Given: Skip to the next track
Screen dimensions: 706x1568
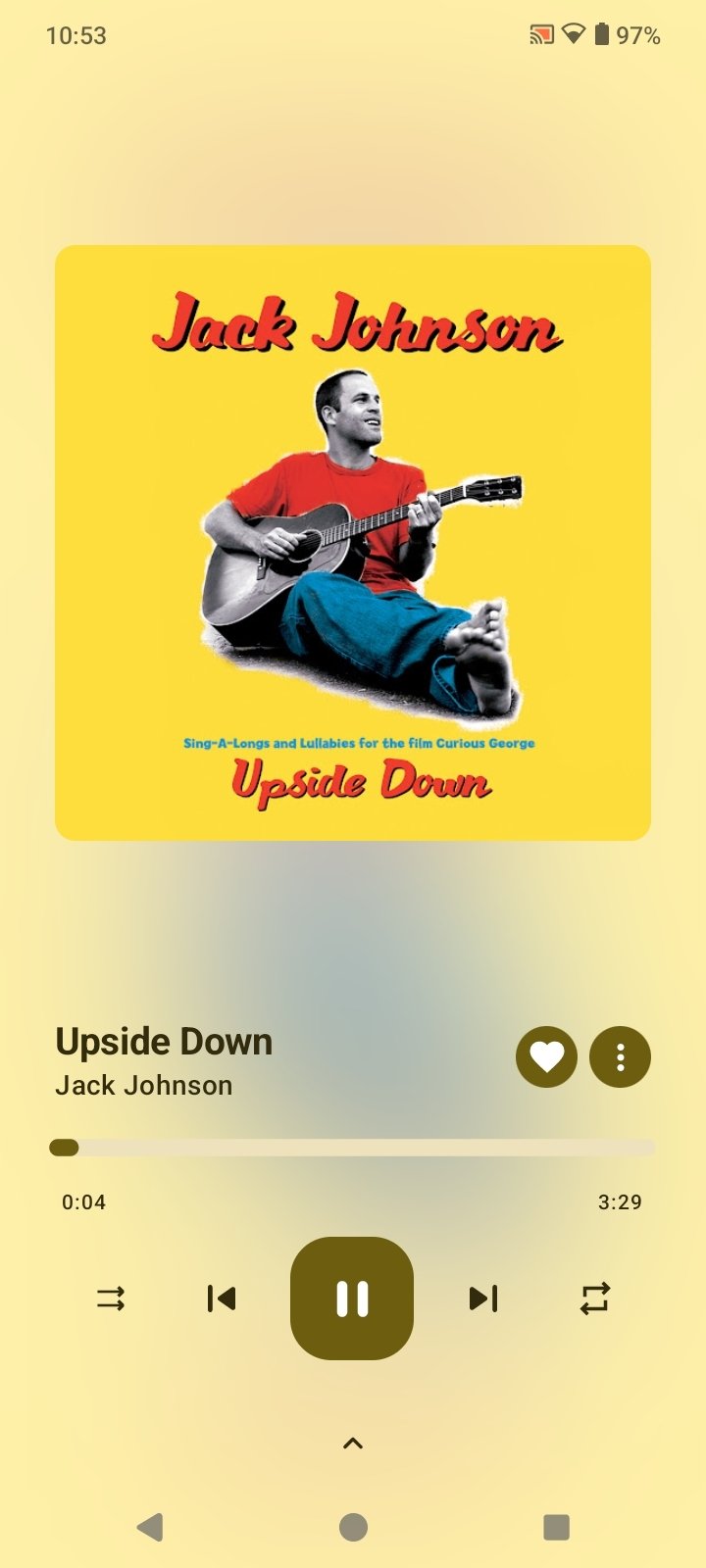Looking at the screenshot, I should click(483, 1298).
